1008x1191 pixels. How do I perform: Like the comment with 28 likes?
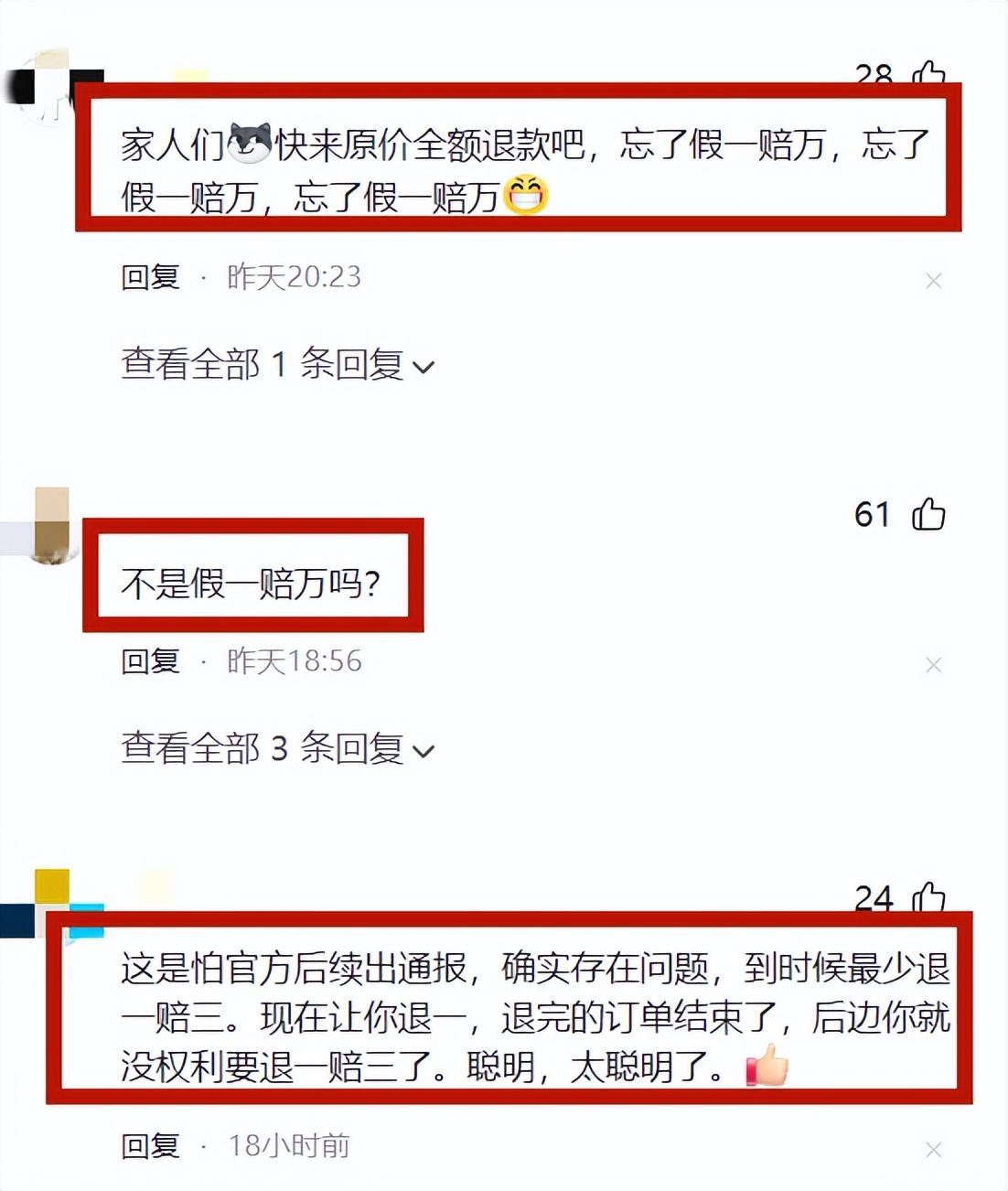929,73
